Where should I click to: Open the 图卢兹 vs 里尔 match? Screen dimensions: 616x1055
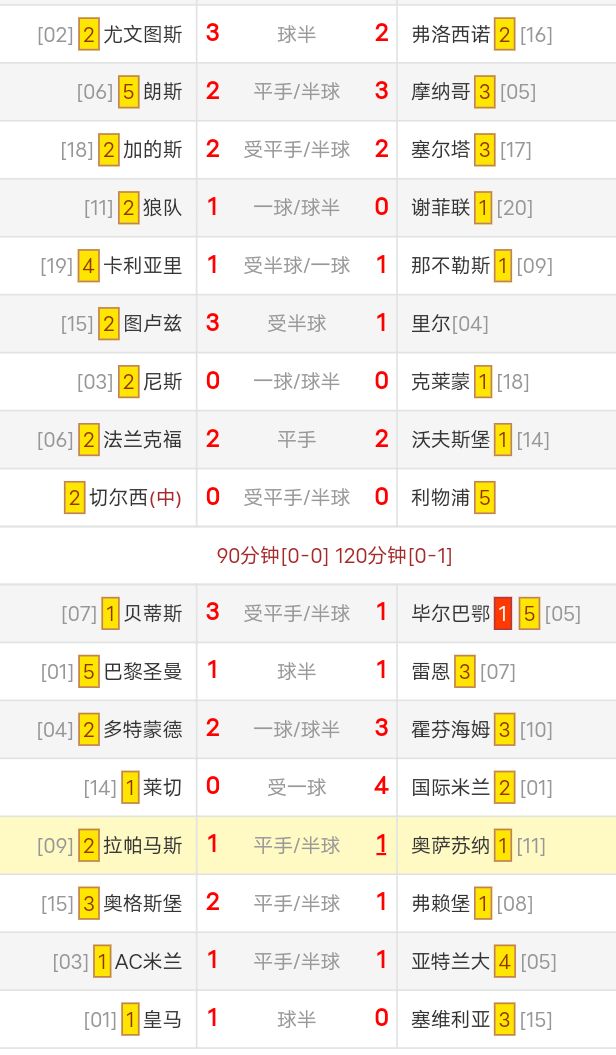click(x=297, y=324)
